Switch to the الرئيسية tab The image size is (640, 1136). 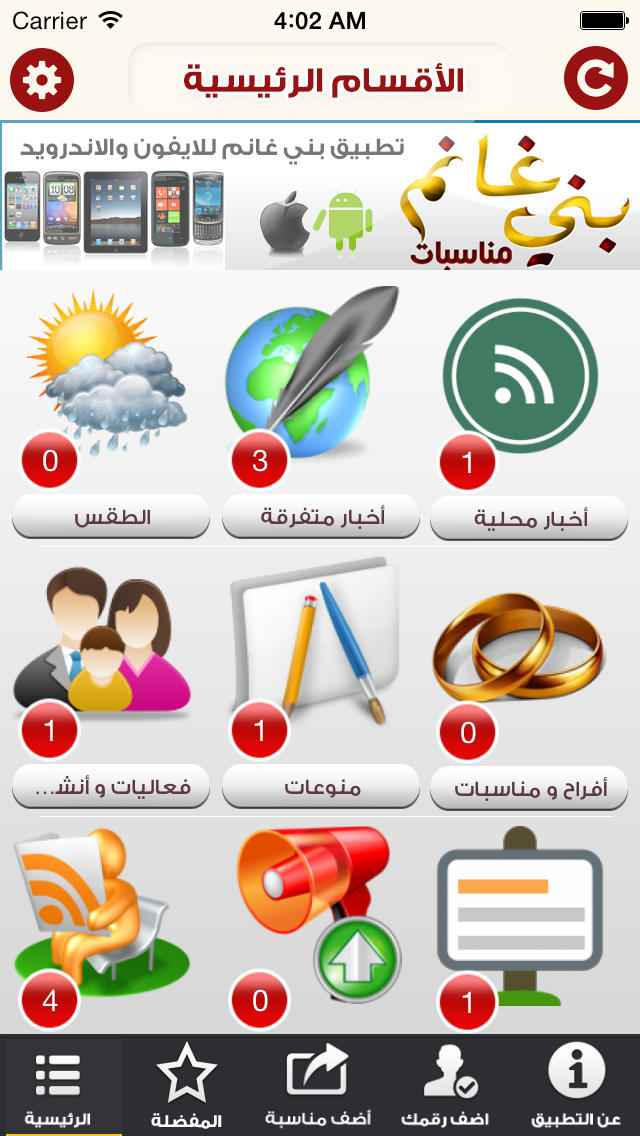pyautogui.click(x=59, y=1086)
